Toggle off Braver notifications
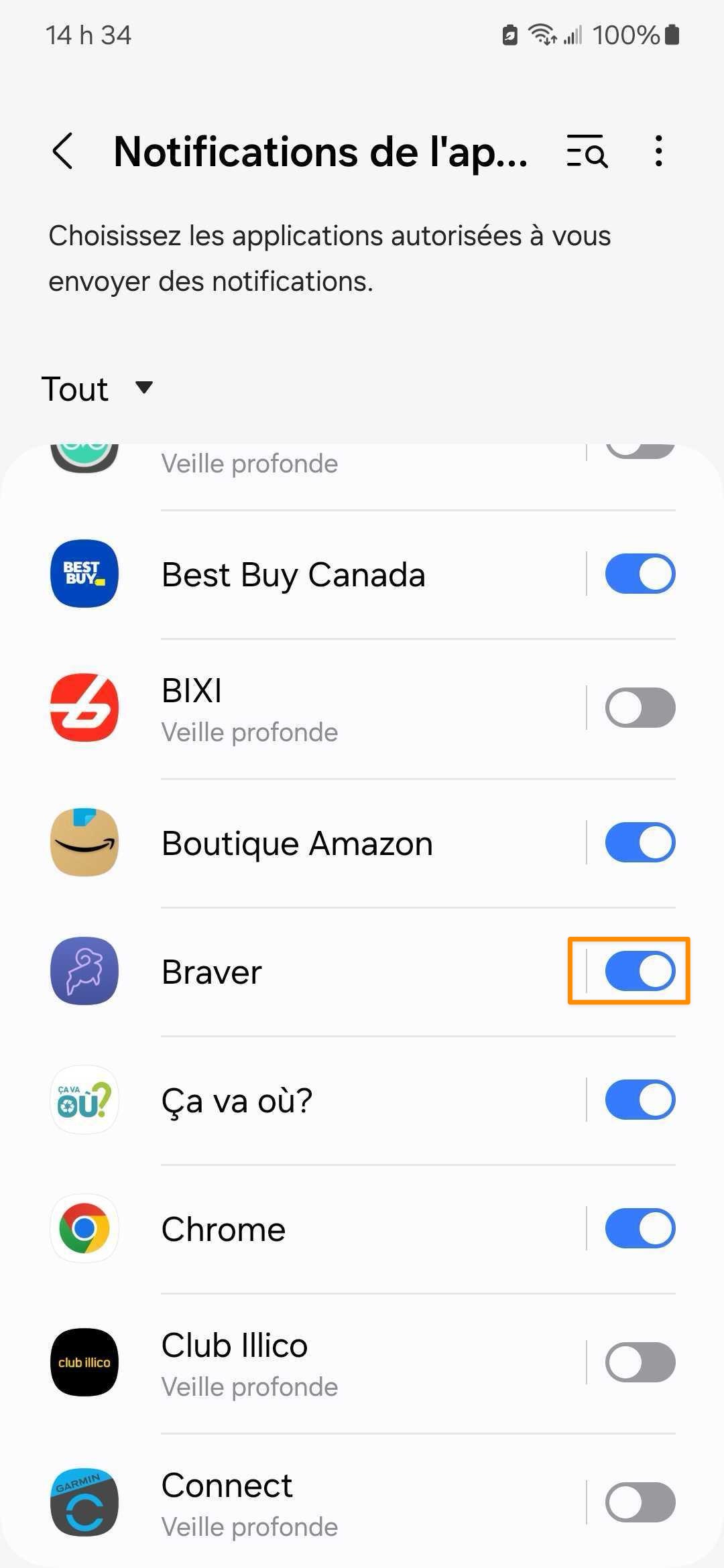724x1568 pixels. pyautogui.click(x=640, y=971)
